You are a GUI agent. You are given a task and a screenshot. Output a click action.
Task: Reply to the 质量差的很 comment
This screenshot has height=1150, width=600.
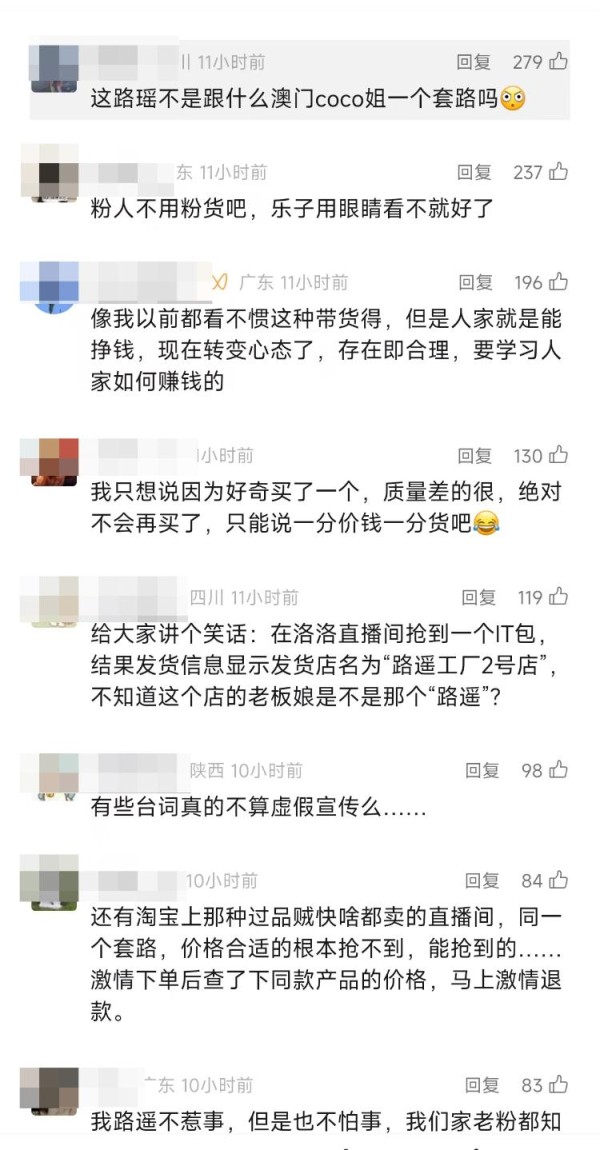pos(475,455)
